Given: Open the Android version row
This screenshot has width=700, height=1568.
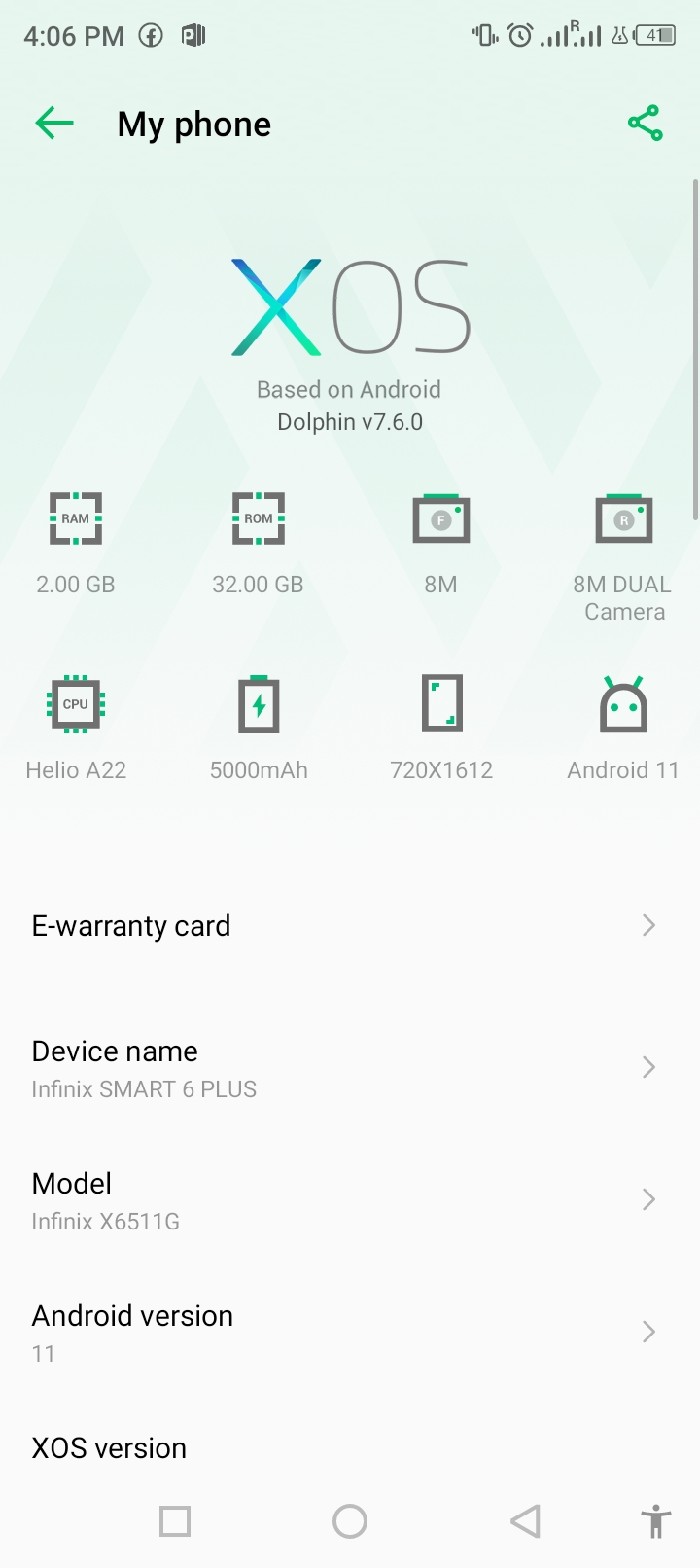Looking at the screenshot, I should pos(350,1333).
